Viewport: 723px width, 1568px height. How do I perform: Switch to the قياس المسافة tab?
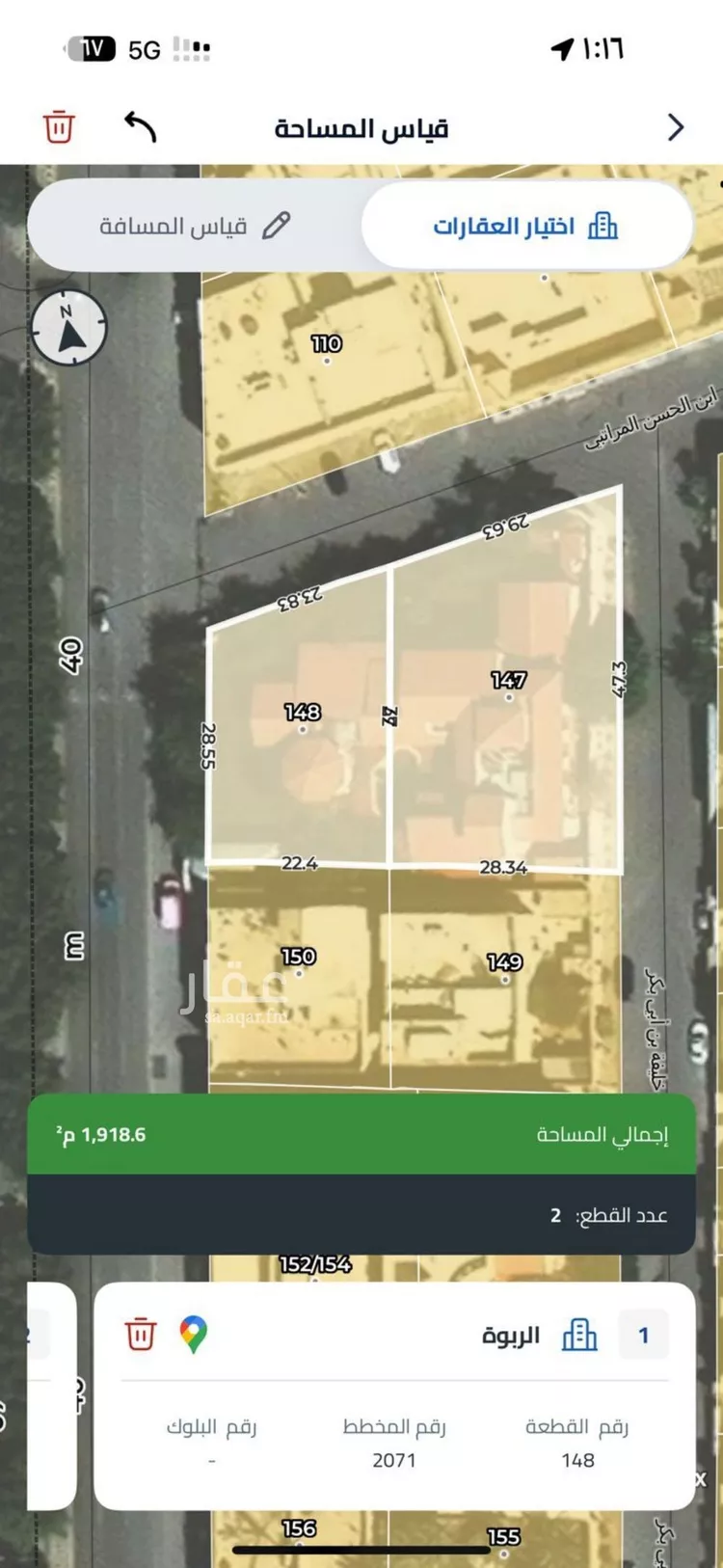(x=195, y=227)
